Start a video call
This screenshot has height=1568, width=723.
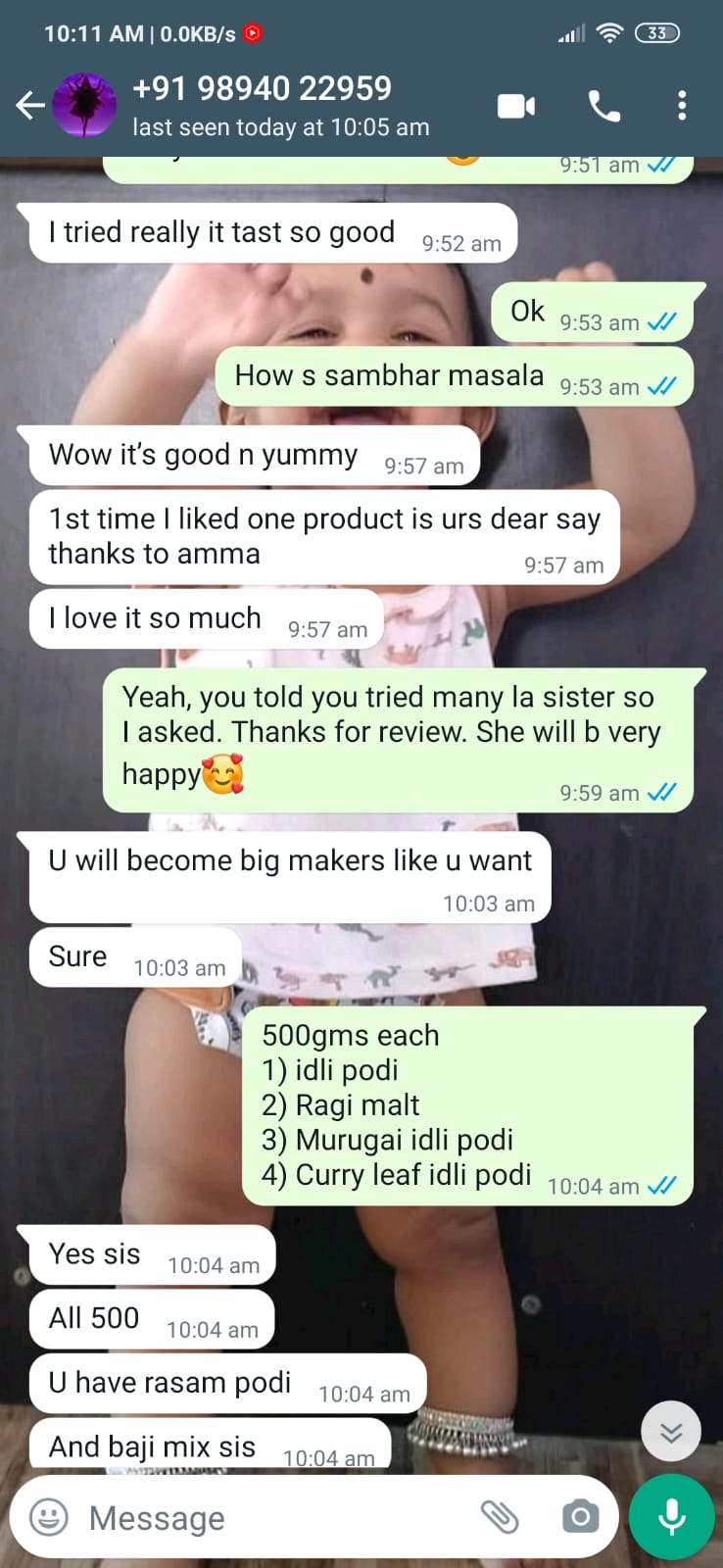(516, 105)
